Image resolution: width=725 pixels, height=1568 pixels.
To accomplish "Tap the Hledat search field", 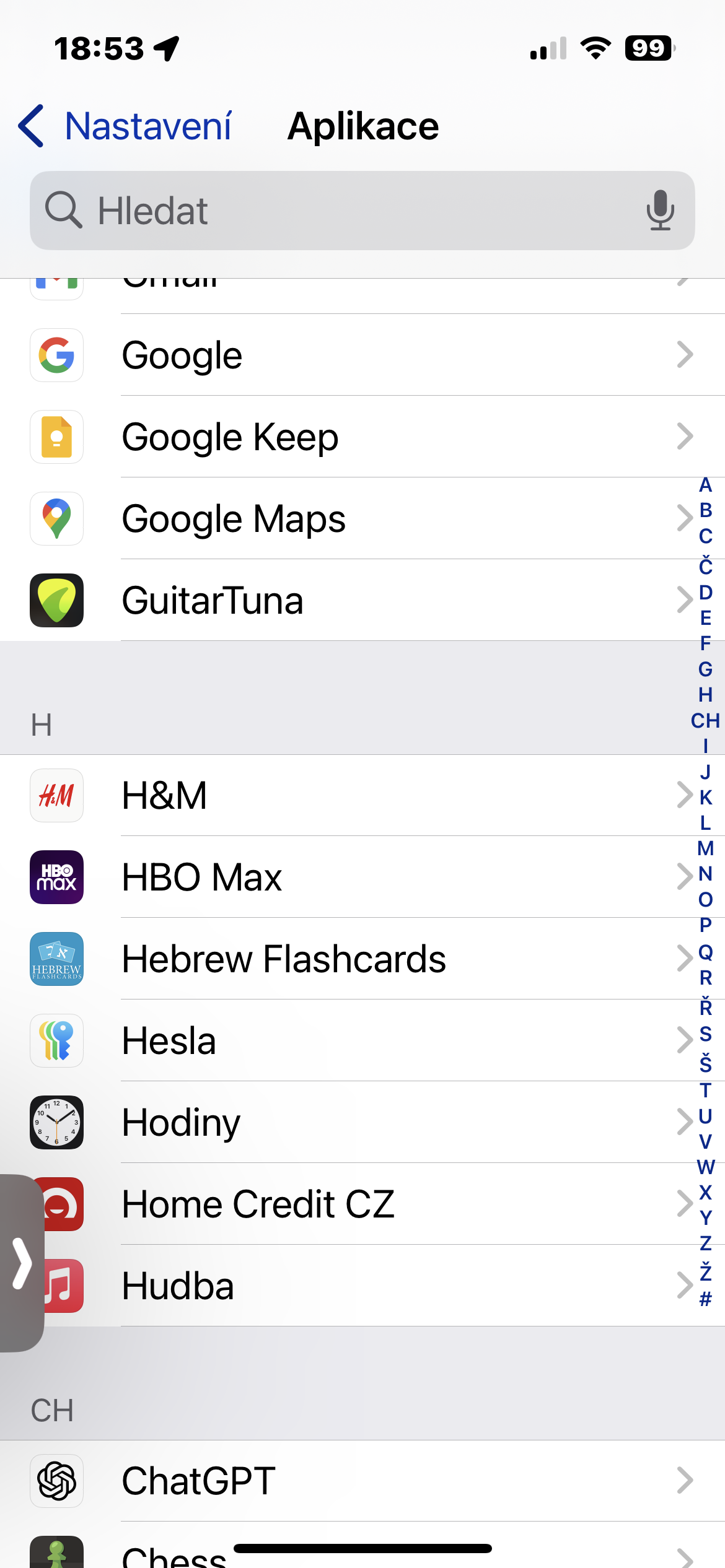I will [x=347, y=211].
